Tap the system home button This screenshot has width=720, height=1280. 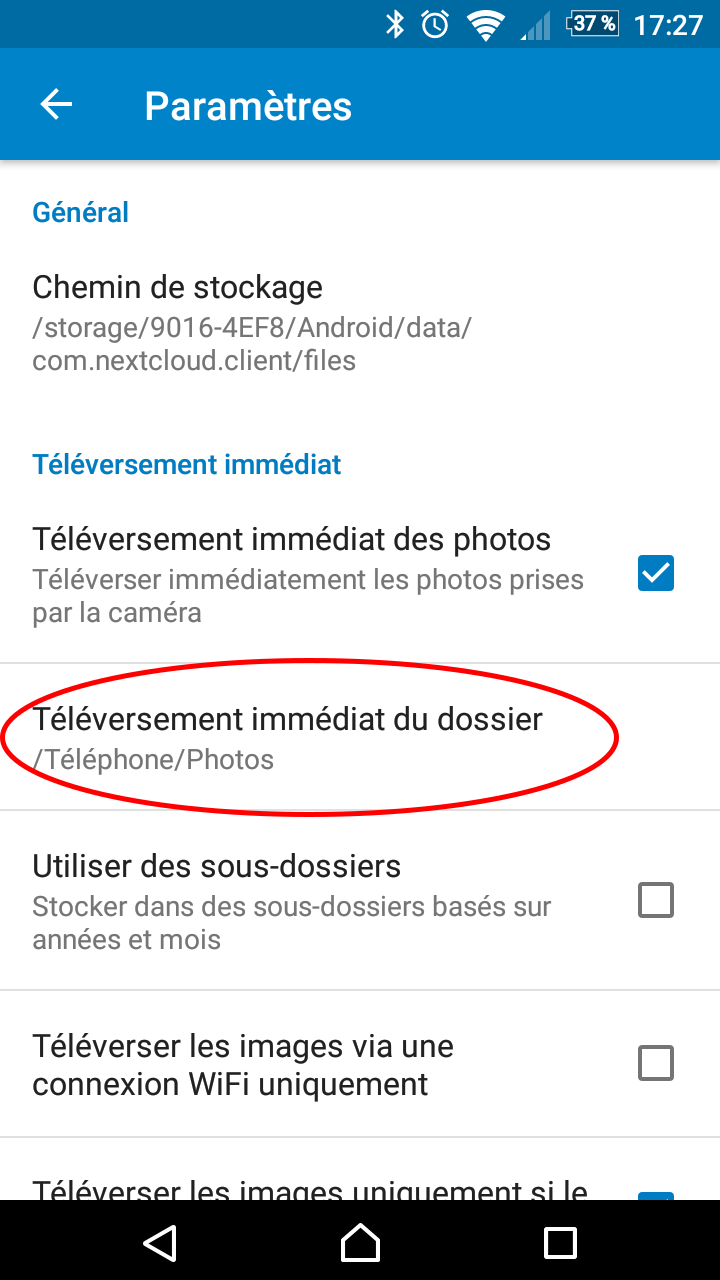[x=360, y=1242]
